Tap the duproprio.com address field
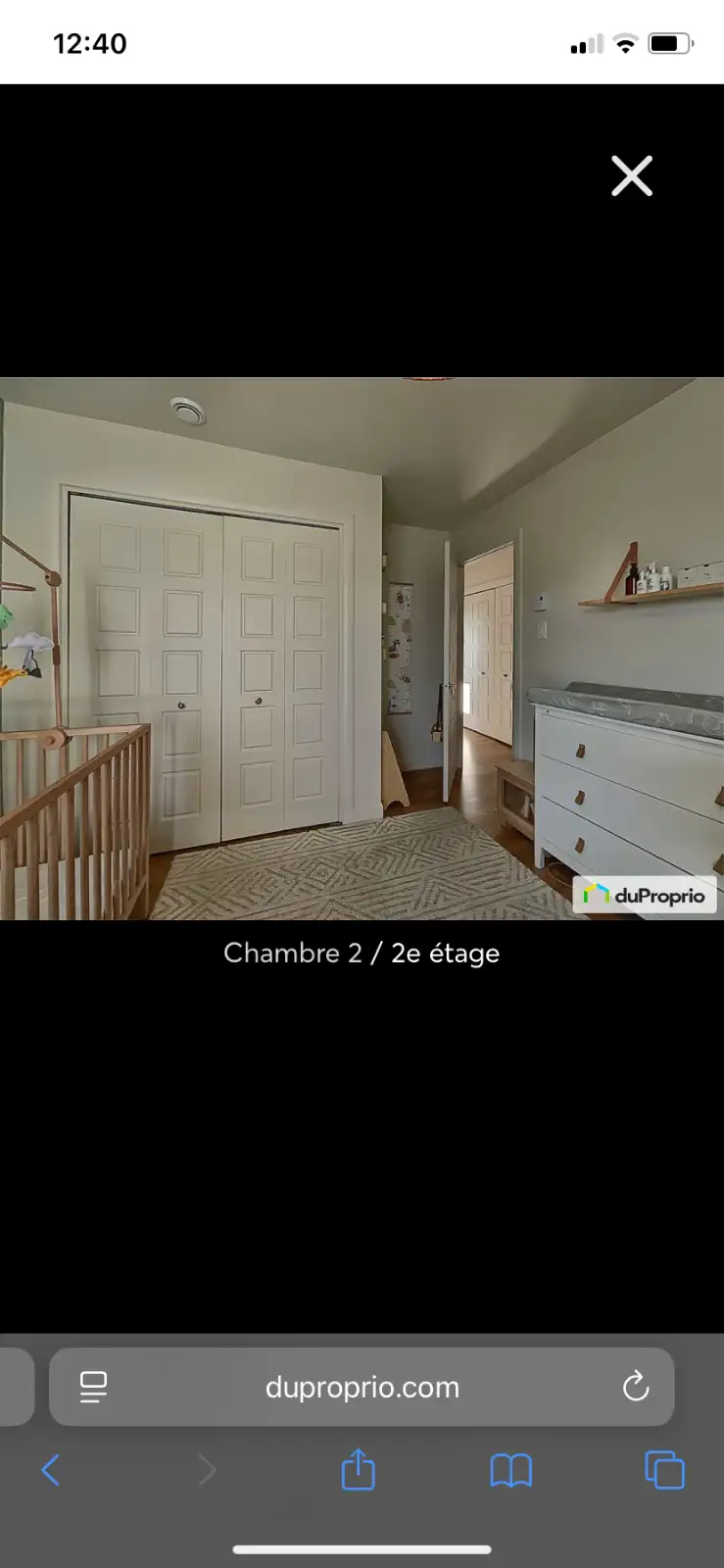This screenshot has width=724, height=1568. (362, 1387)
